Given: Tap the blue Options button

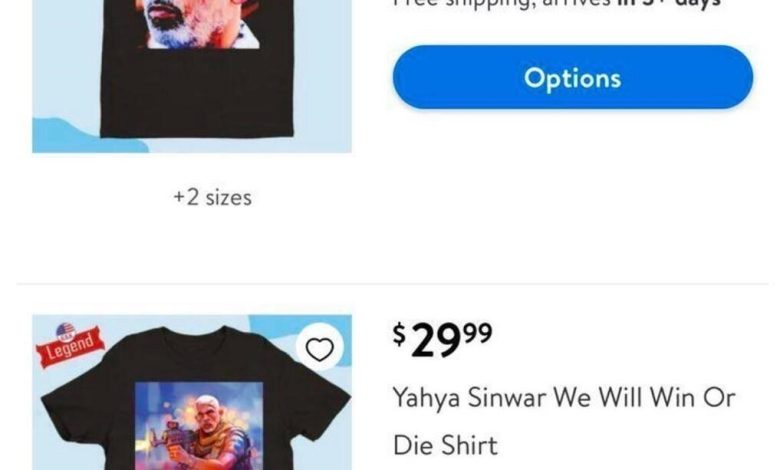Looking at the screenshot, I should tap(572, 78).
